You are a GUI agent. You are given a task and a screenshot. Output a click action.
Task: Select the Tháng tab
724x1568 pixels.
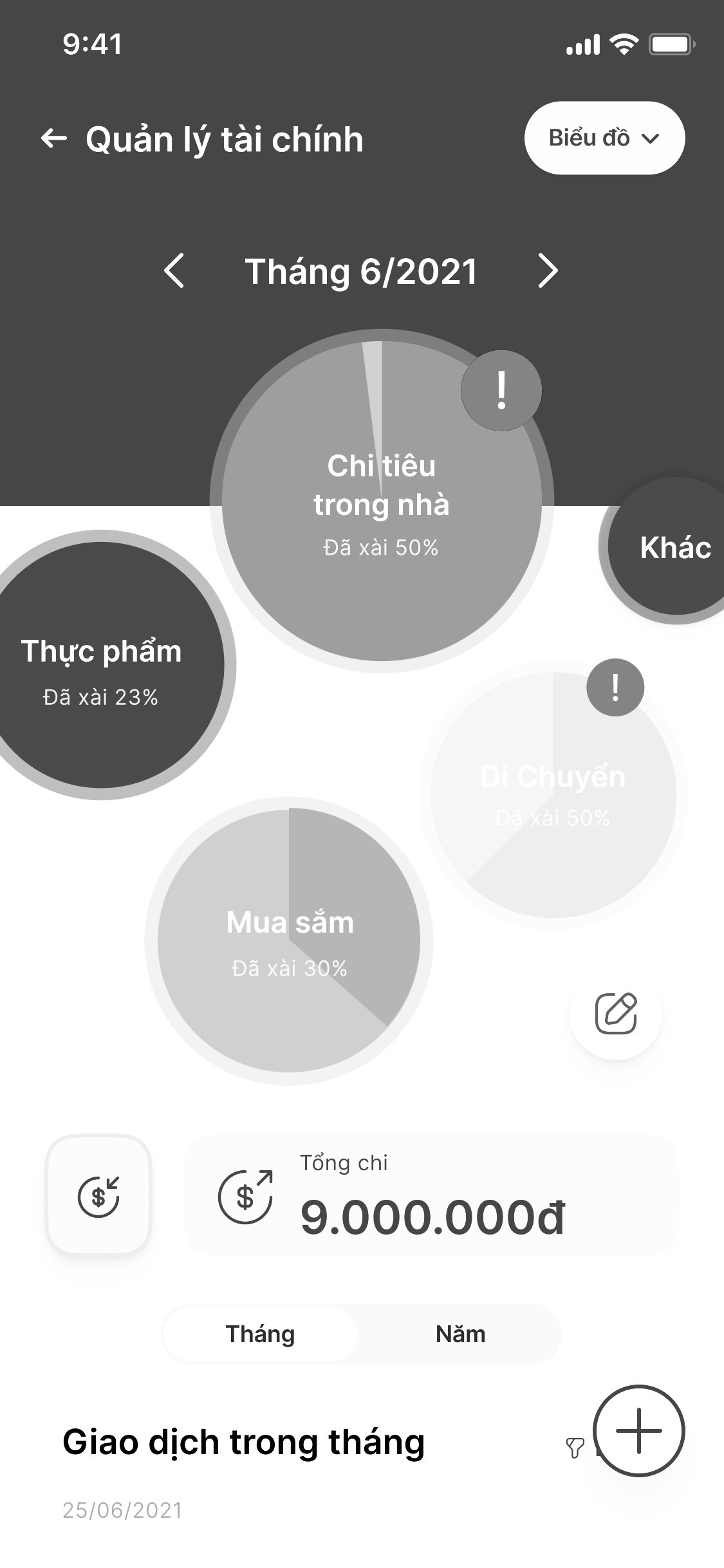tap(260, 1334)
